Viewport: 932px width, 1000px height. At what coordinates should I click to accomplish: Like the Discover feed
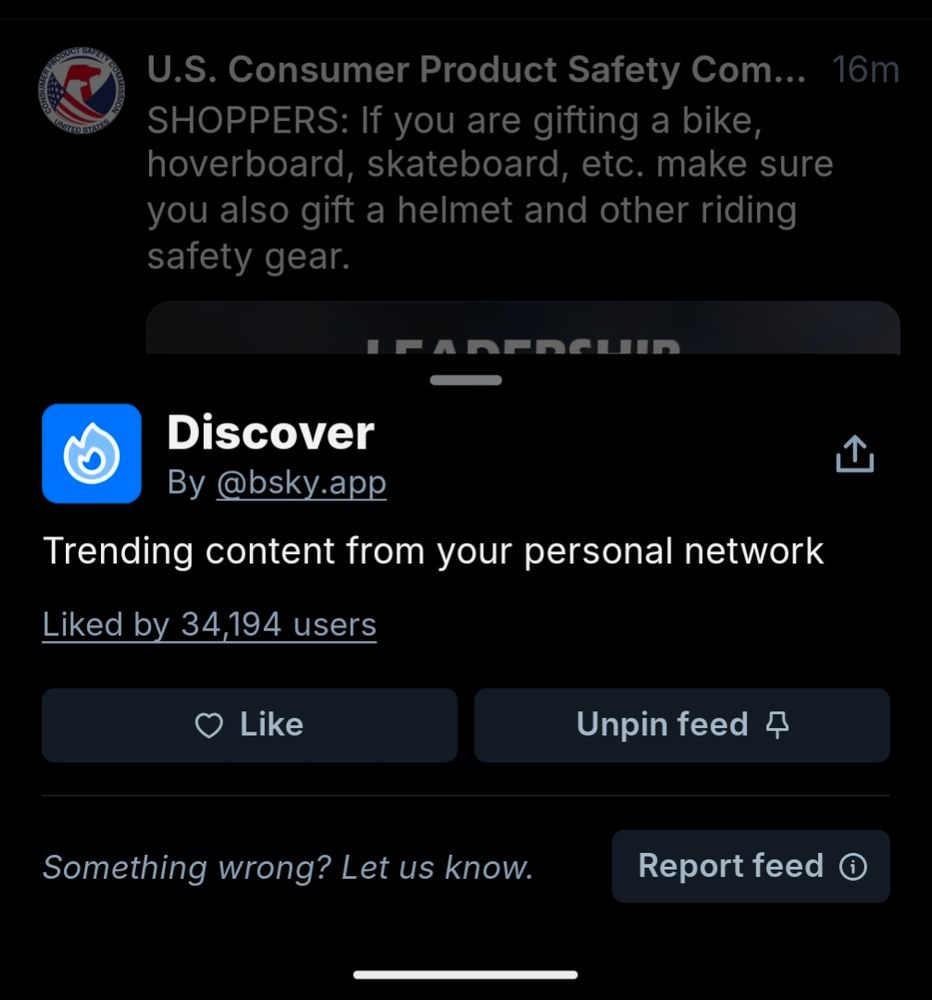point(249,725)
